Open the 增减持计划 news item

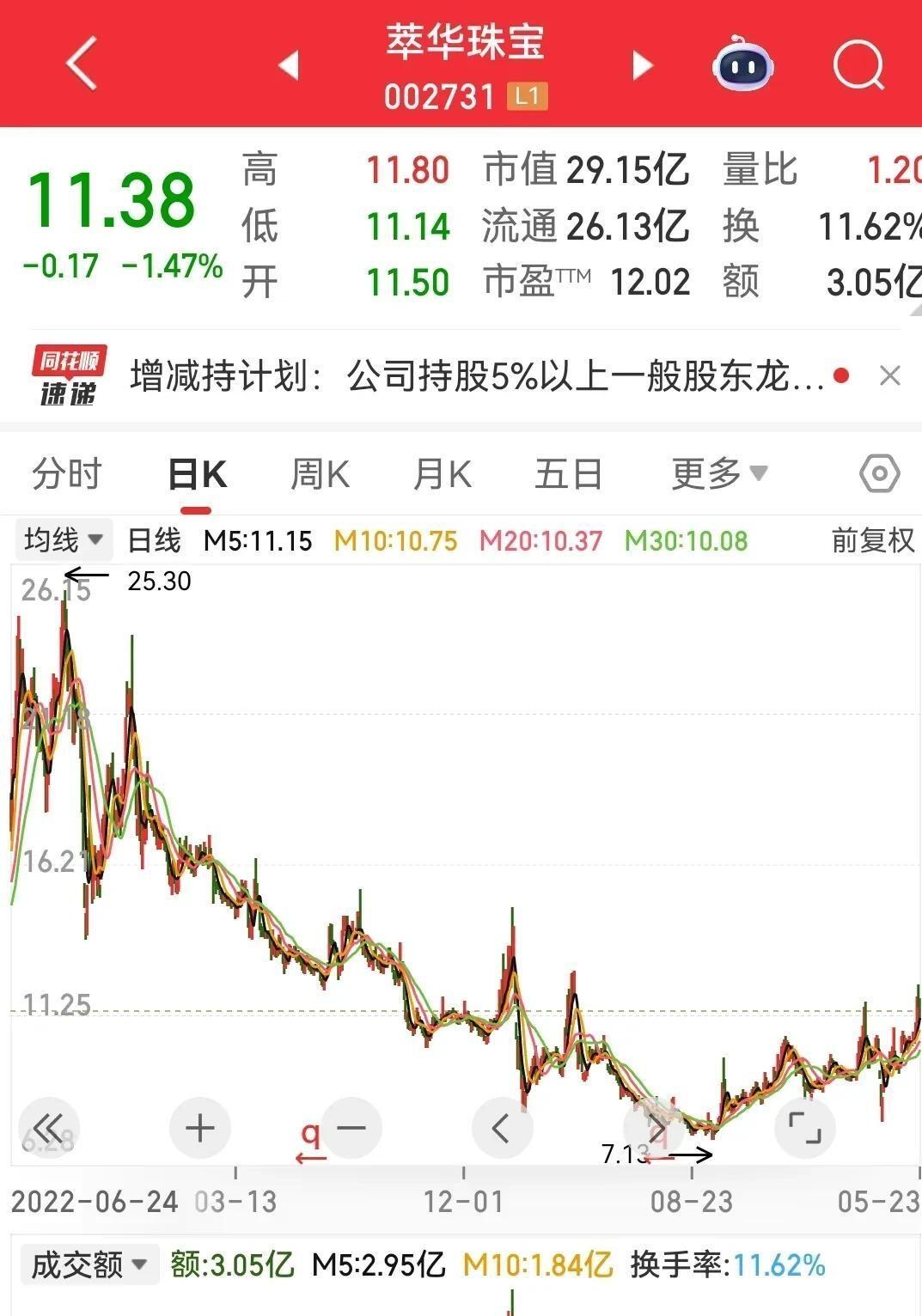[477, 376]
